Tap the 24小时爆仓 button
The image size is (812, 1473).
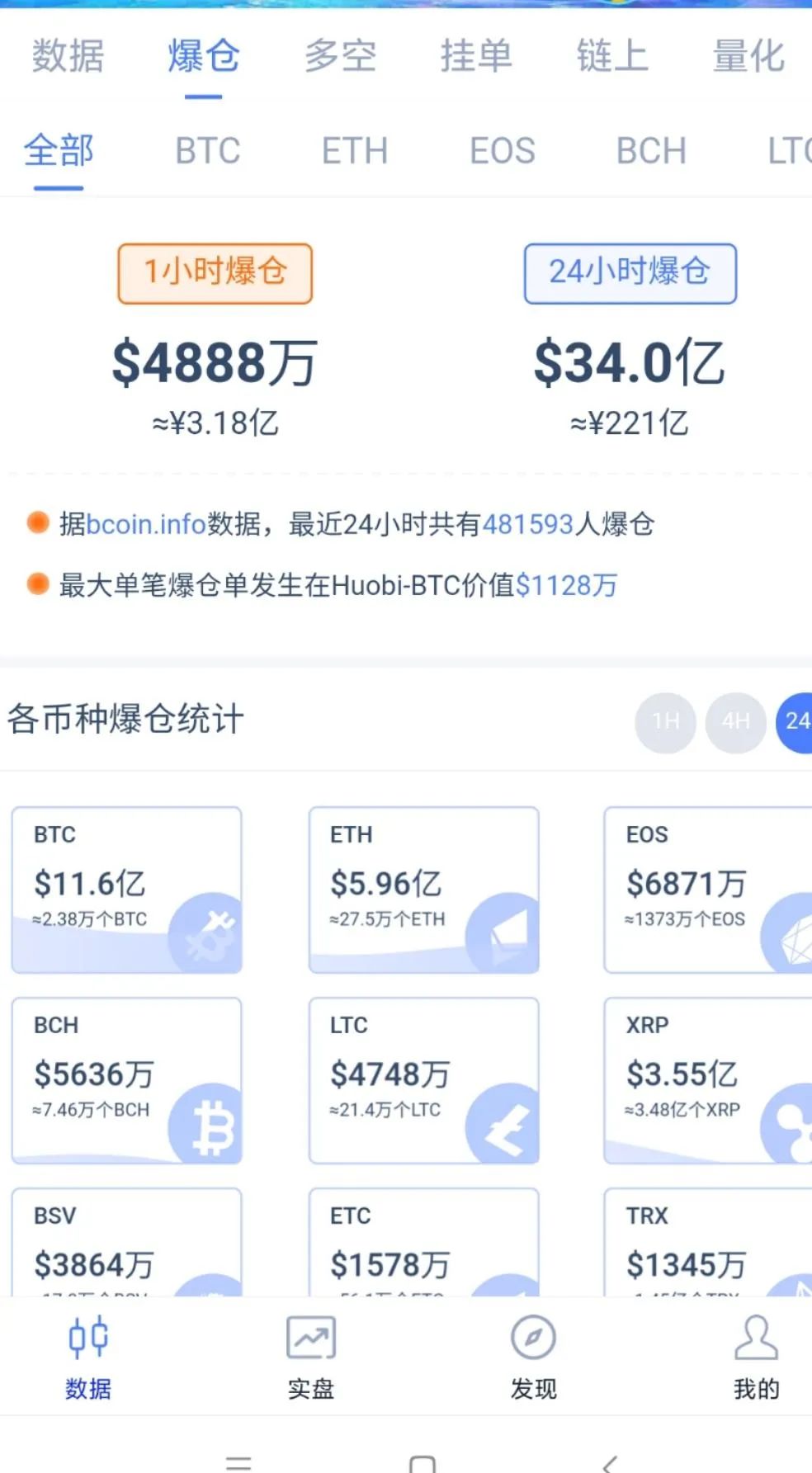click(x=630, y=273)
